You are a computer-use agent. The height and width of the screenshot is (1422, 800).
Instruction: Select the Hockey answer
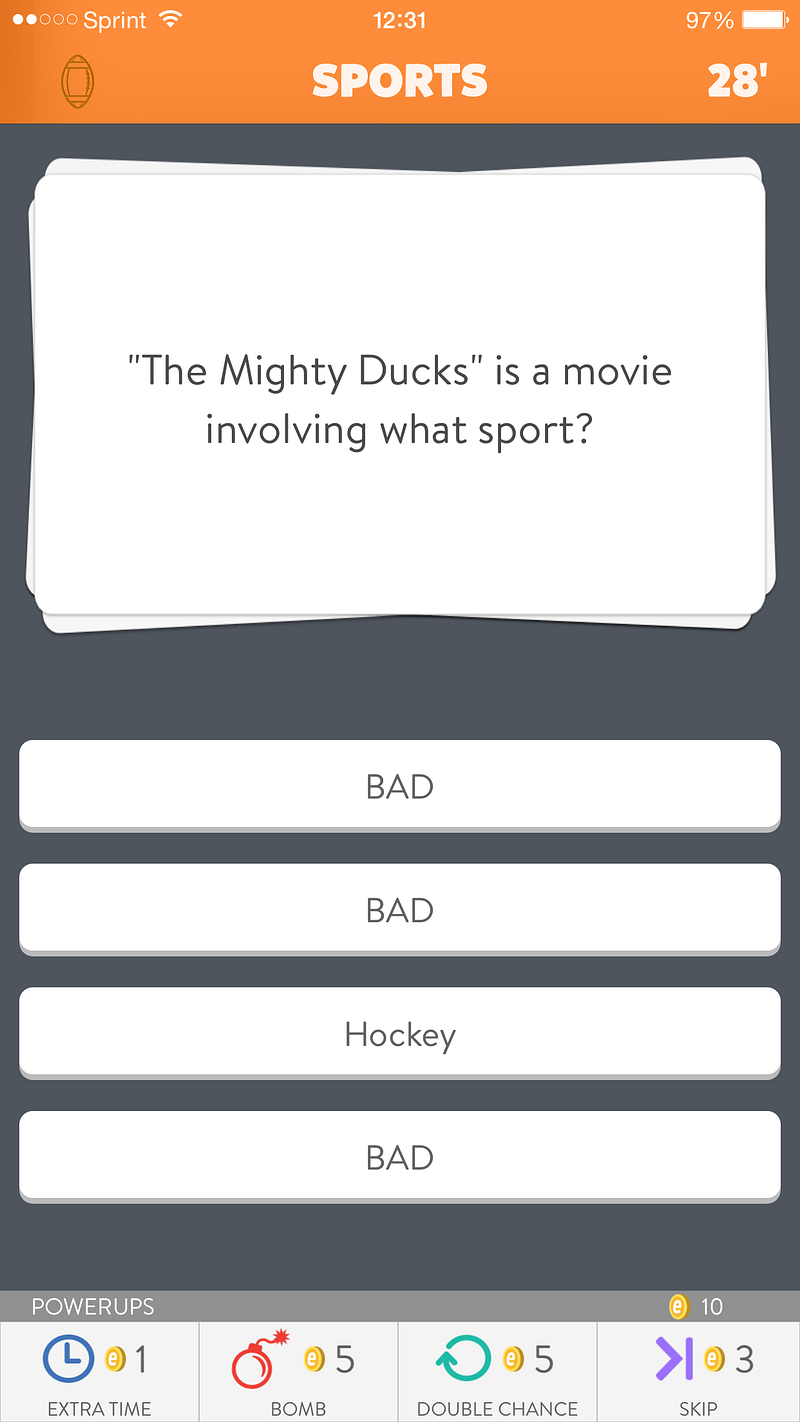coord(400,1033)
